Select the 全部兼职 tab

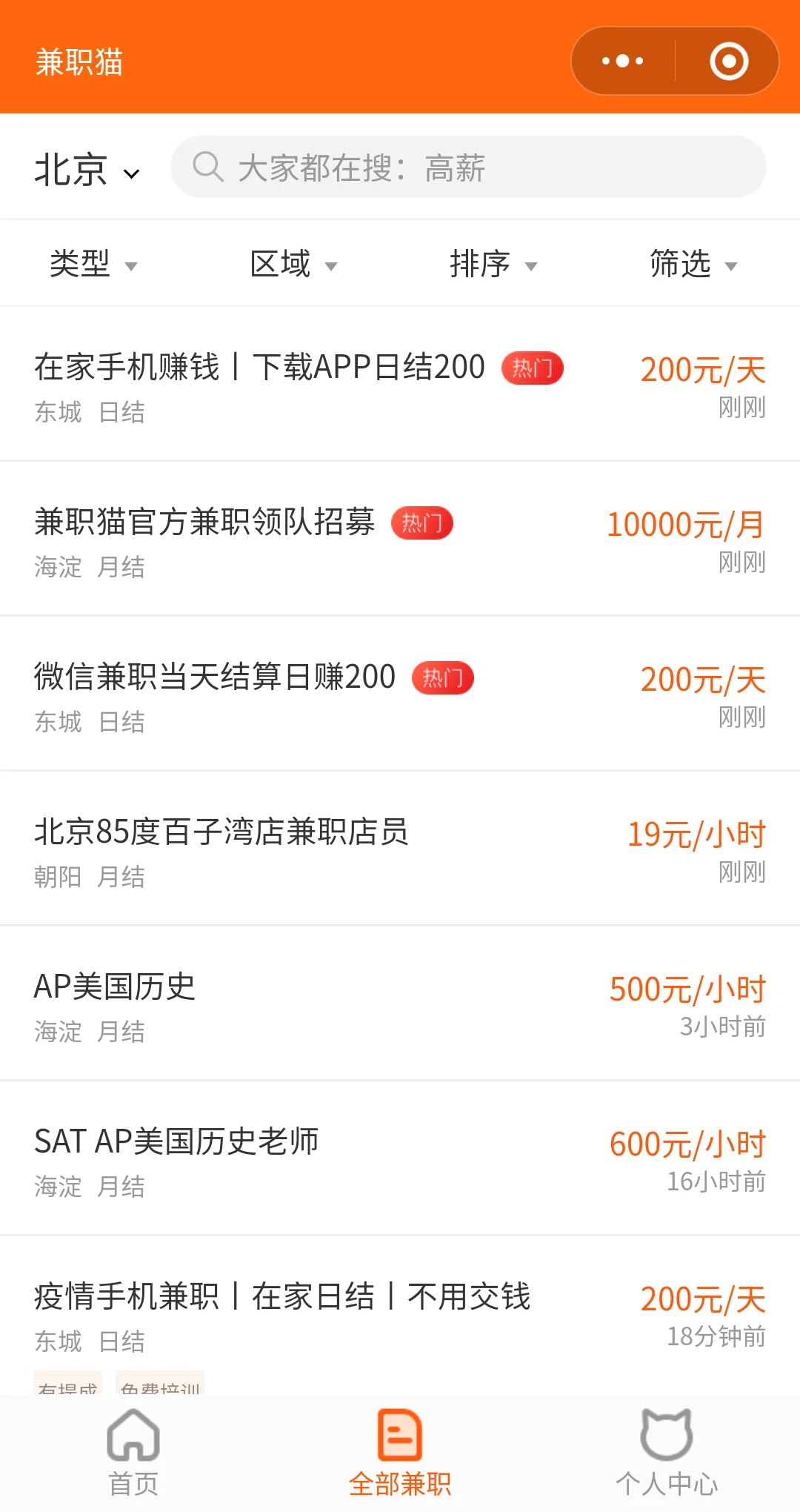click(400, 1453)
